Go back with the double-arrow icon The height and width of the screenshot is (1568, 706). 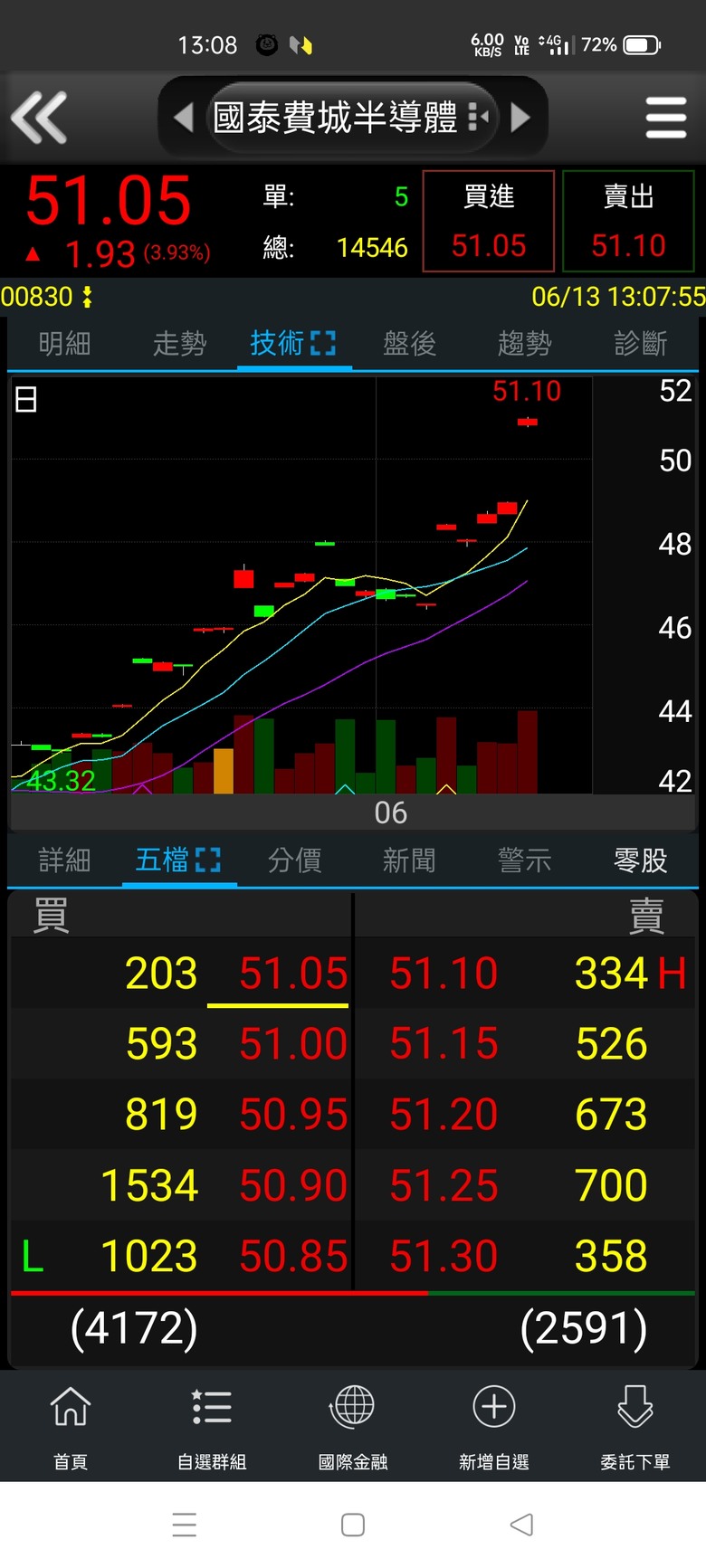(39, 118)
